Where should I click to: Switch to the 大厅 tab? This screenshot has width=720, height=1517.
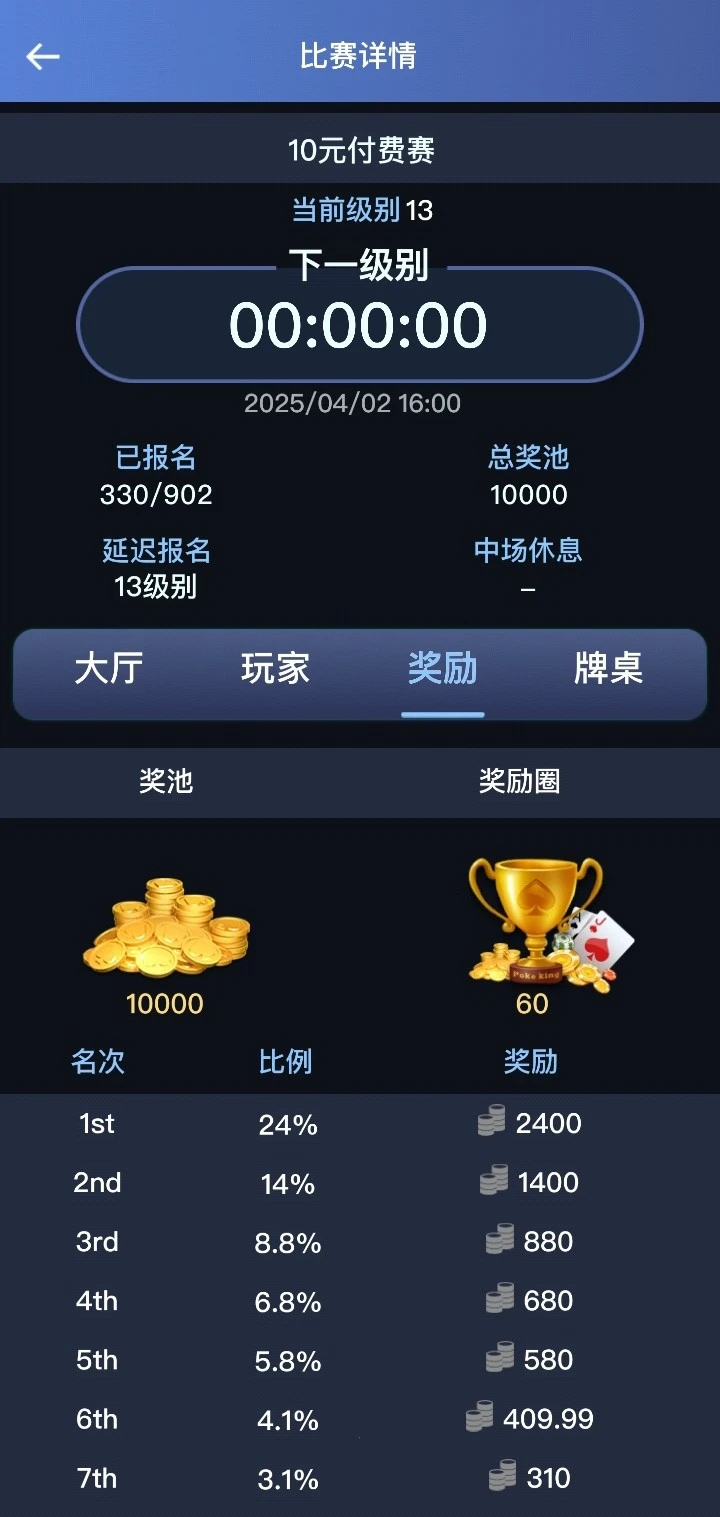[109, 669]
